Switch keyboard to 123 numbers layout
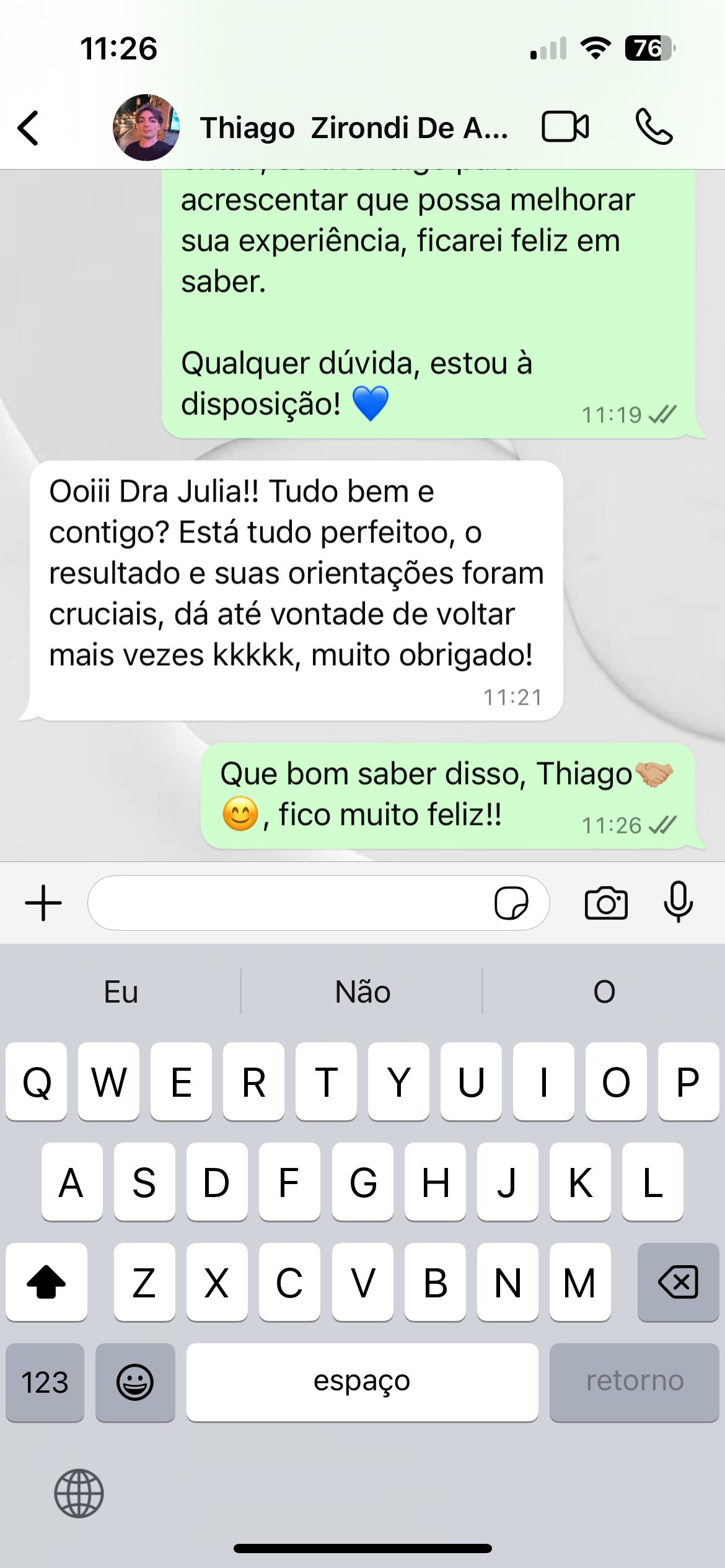Image resolution: width=725 pixels, height=1568 pixels. [x=45, y=1382]
